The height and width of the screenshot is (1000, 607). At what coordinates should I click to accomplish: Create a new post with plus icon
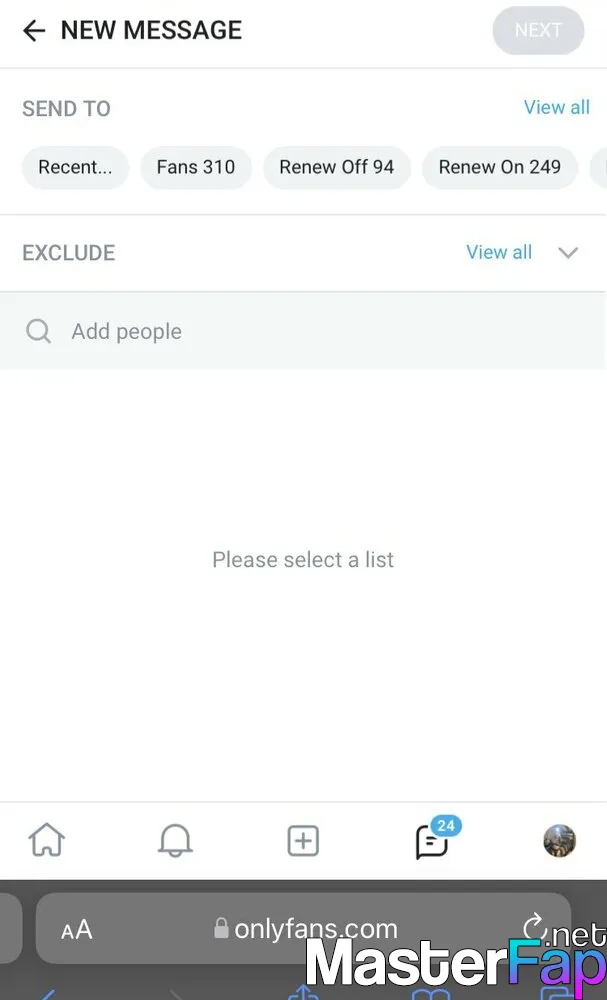pyautogui.click(x=303, y=841)
